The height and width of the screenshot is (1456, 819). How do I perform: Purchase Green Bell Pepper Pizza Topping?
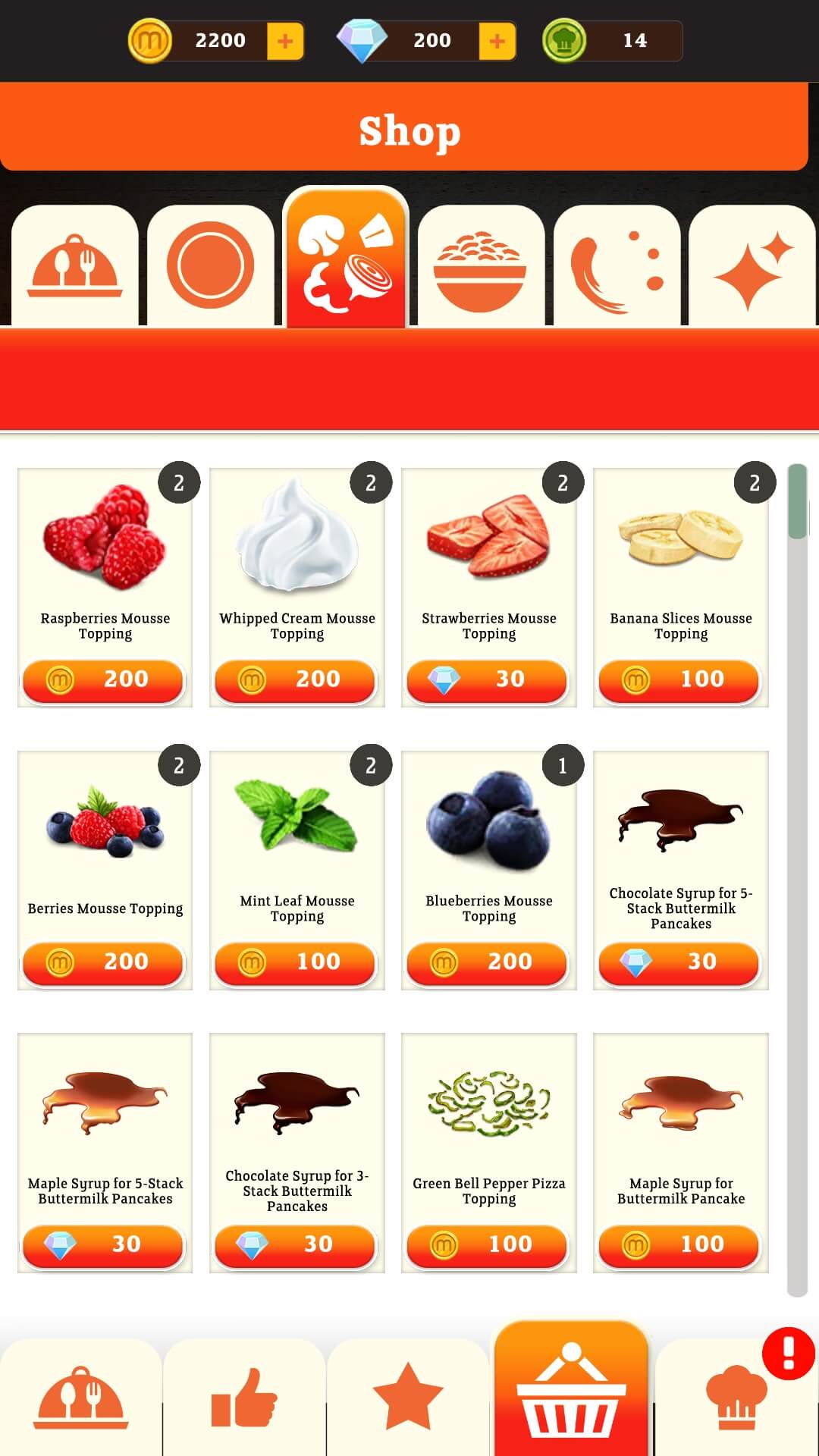click(488, 1244)
